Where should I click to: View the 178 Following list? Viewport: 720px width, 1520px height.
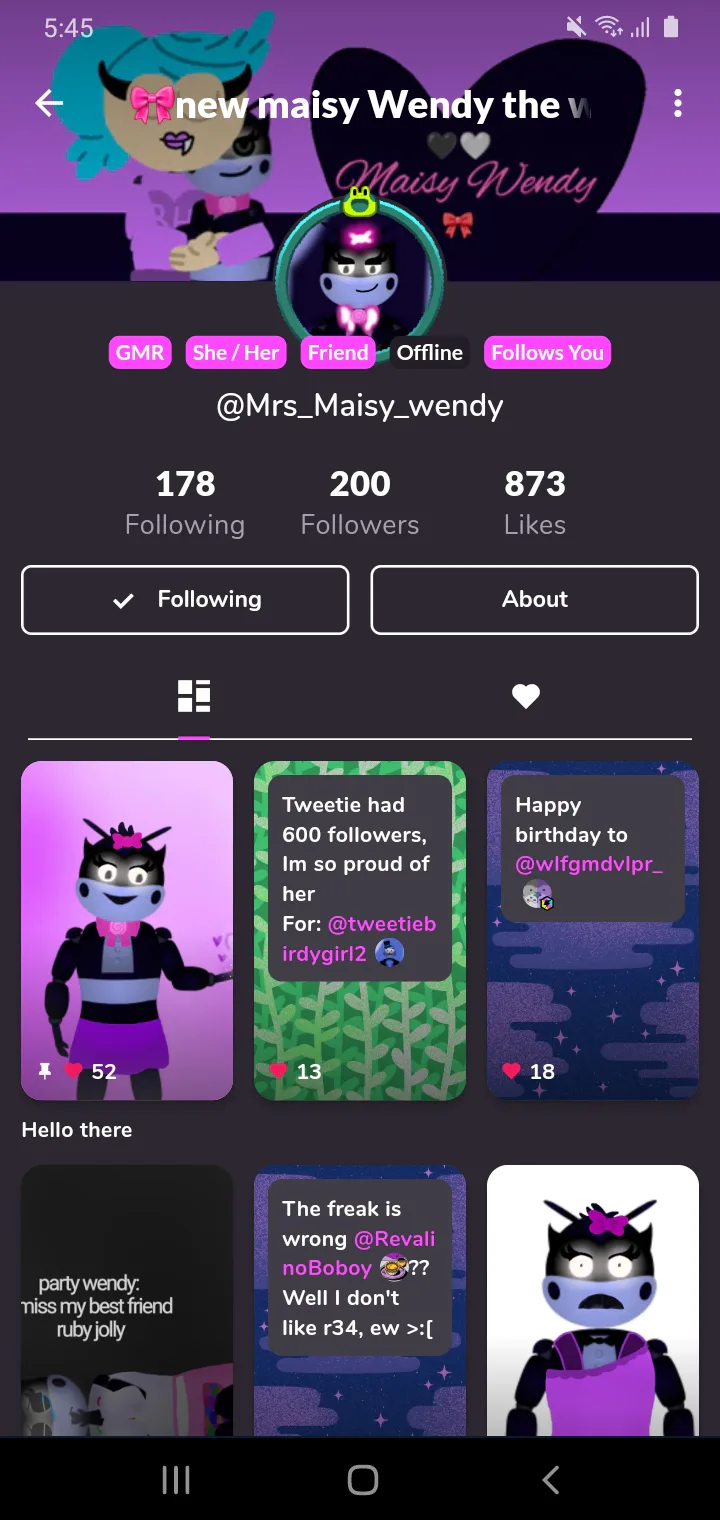185,503
